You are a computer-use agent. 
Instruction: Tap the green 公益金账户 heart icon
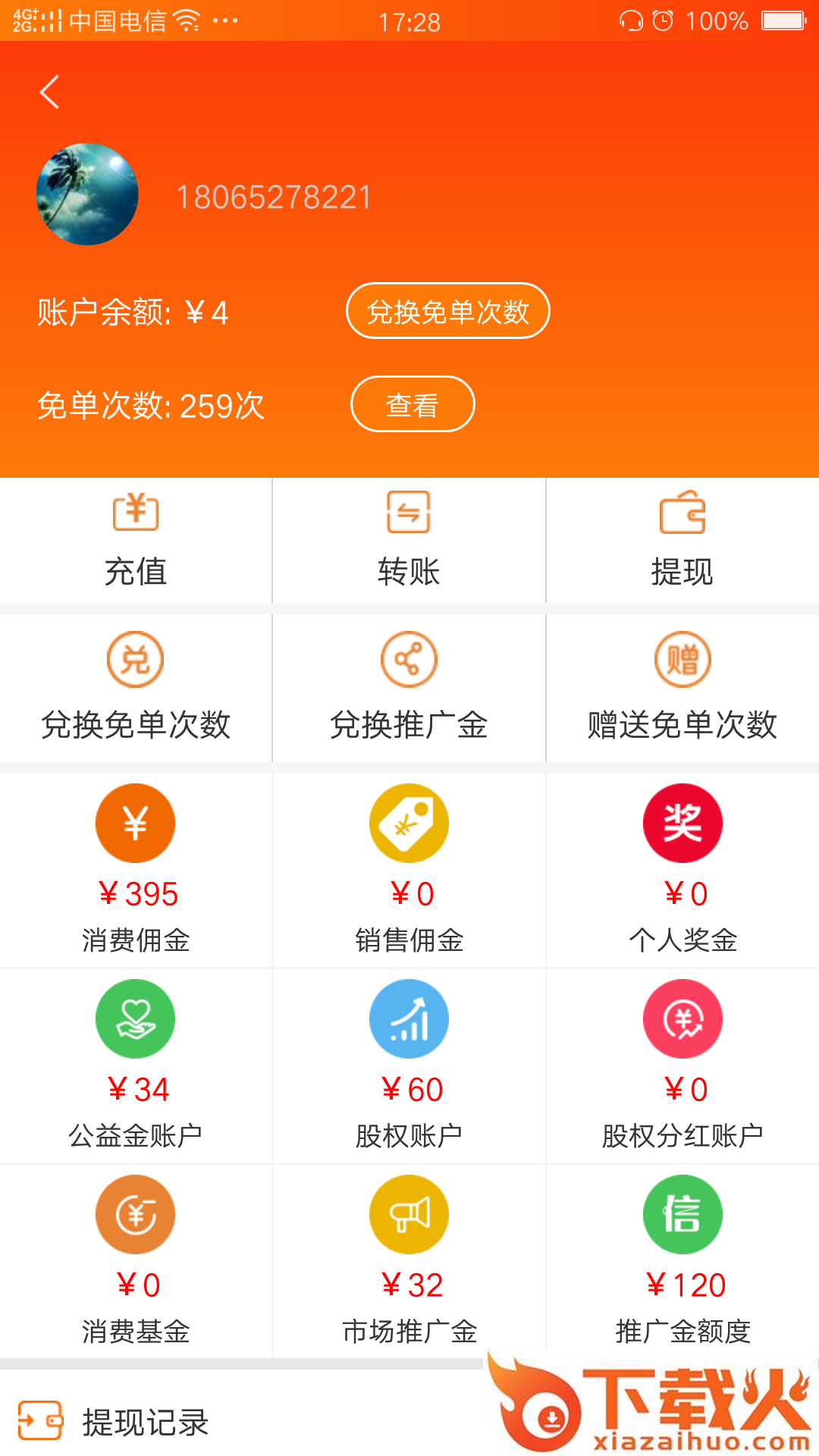tap(136, 1018)
